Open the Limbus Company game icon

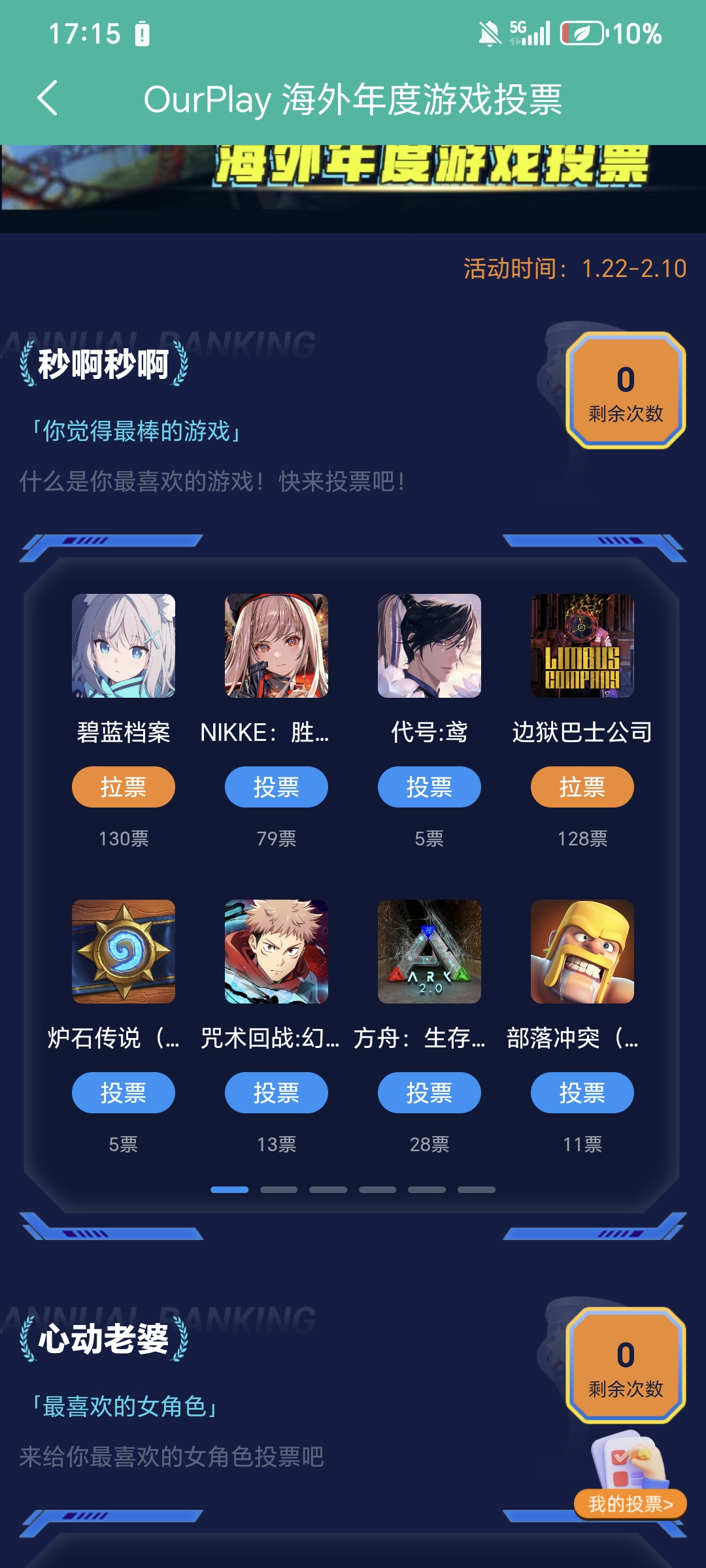click(x=582, y=645)
